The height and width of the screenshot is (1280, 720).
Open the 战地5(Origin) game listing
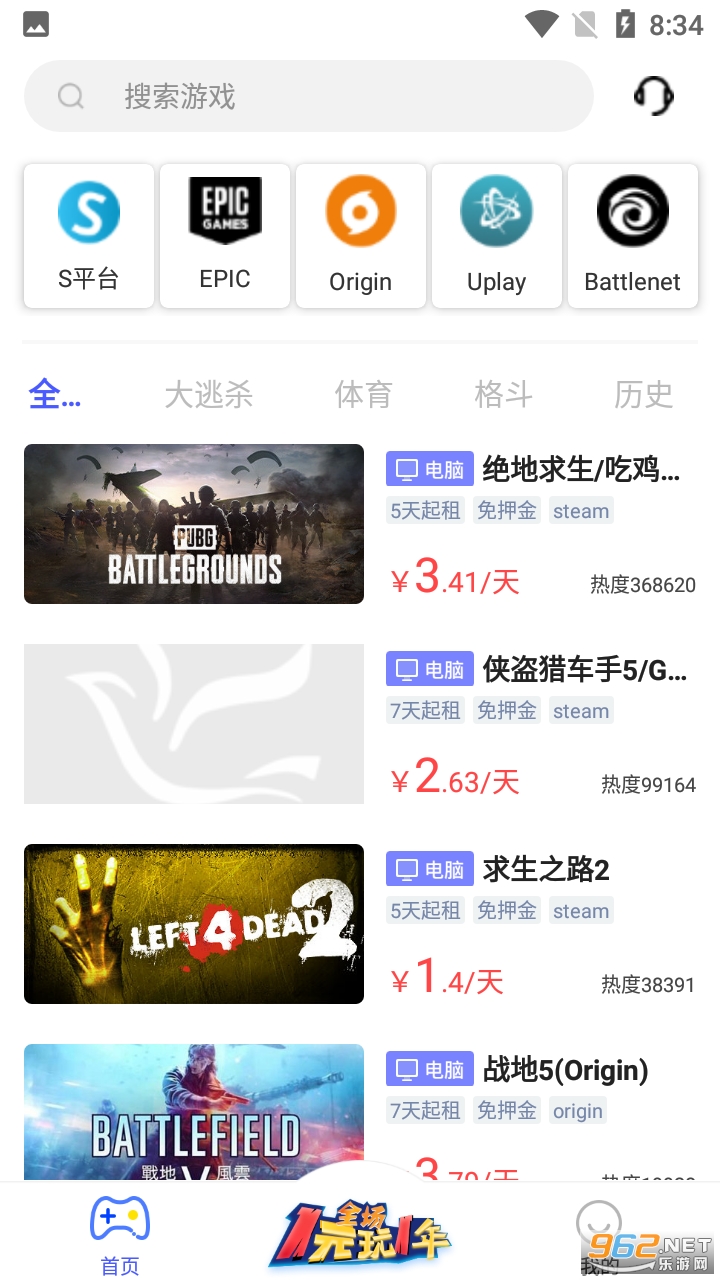(x=360, y=1110)
